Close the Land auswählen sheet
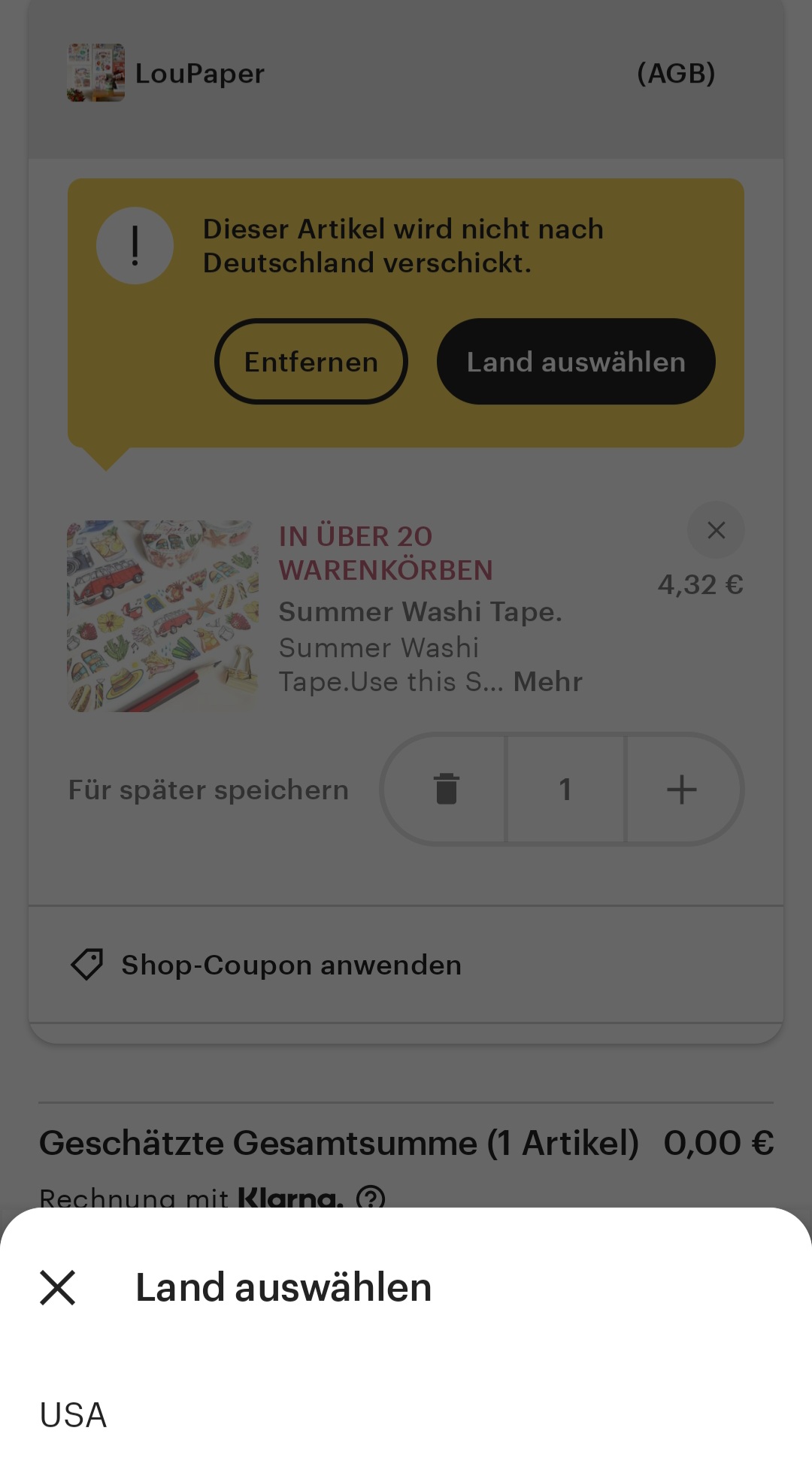Image resolution: width=812 pixels, height=1458 pixels. pyautogui.click(x=58, y=1287)
